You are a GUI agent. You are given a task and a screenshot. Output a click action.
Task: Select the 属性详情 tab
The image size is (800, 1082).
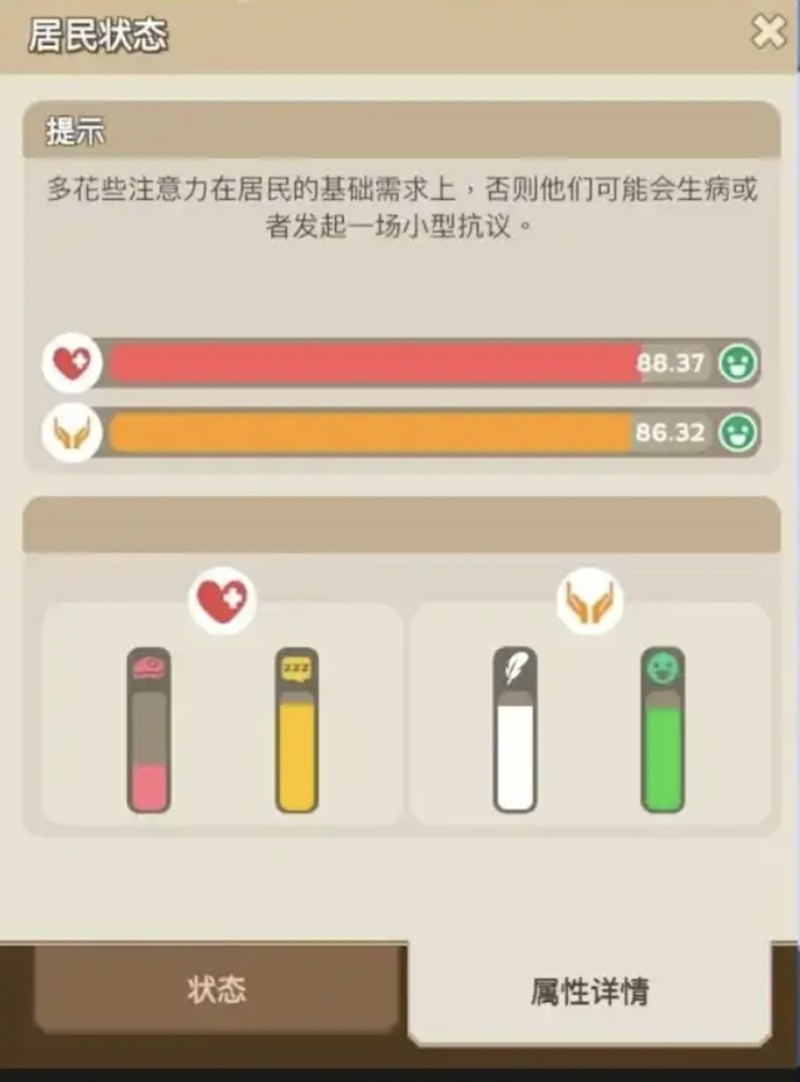[590, 992]
